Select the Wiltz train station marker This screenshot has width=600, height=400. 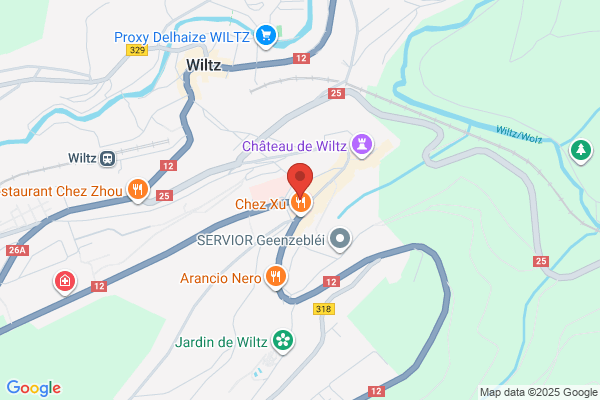coord(108,158)
